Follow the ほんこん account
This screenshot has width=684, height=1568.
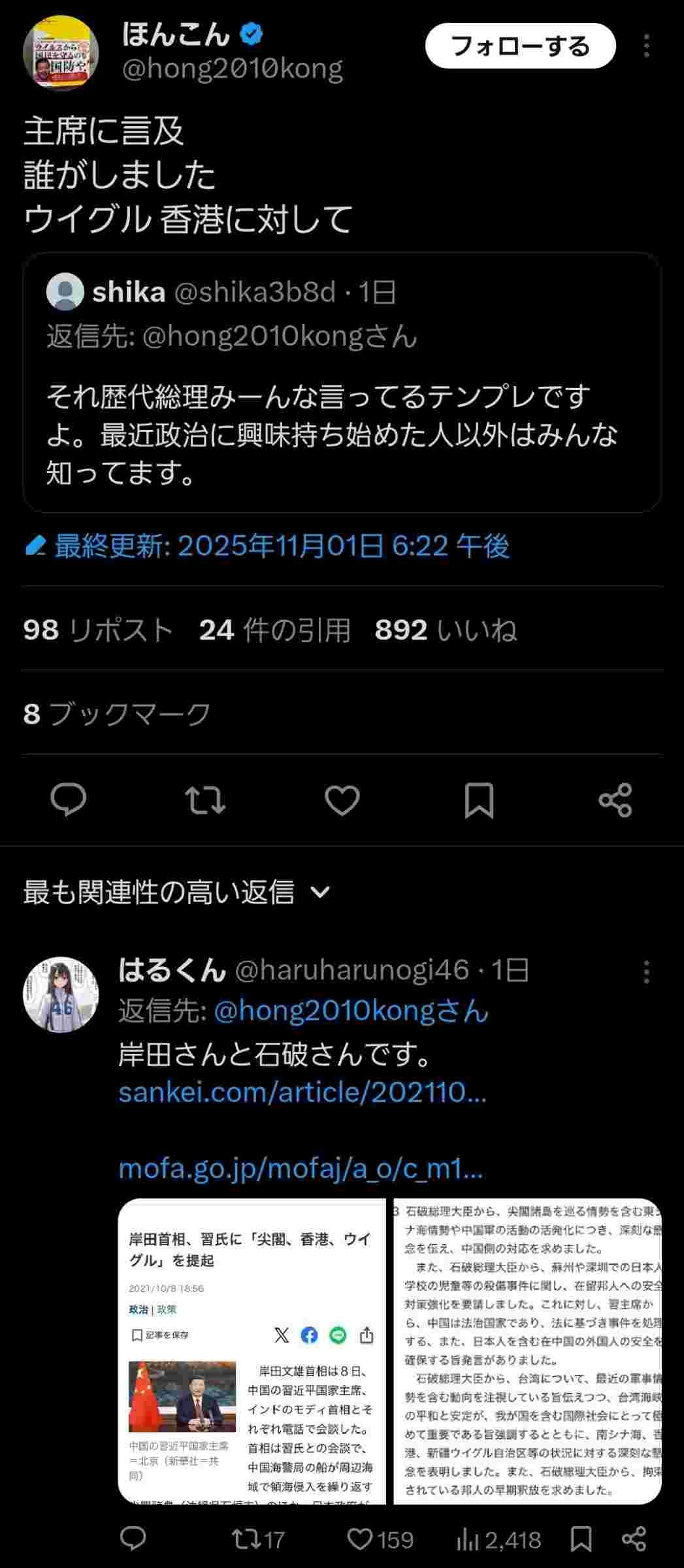point(520,46)
